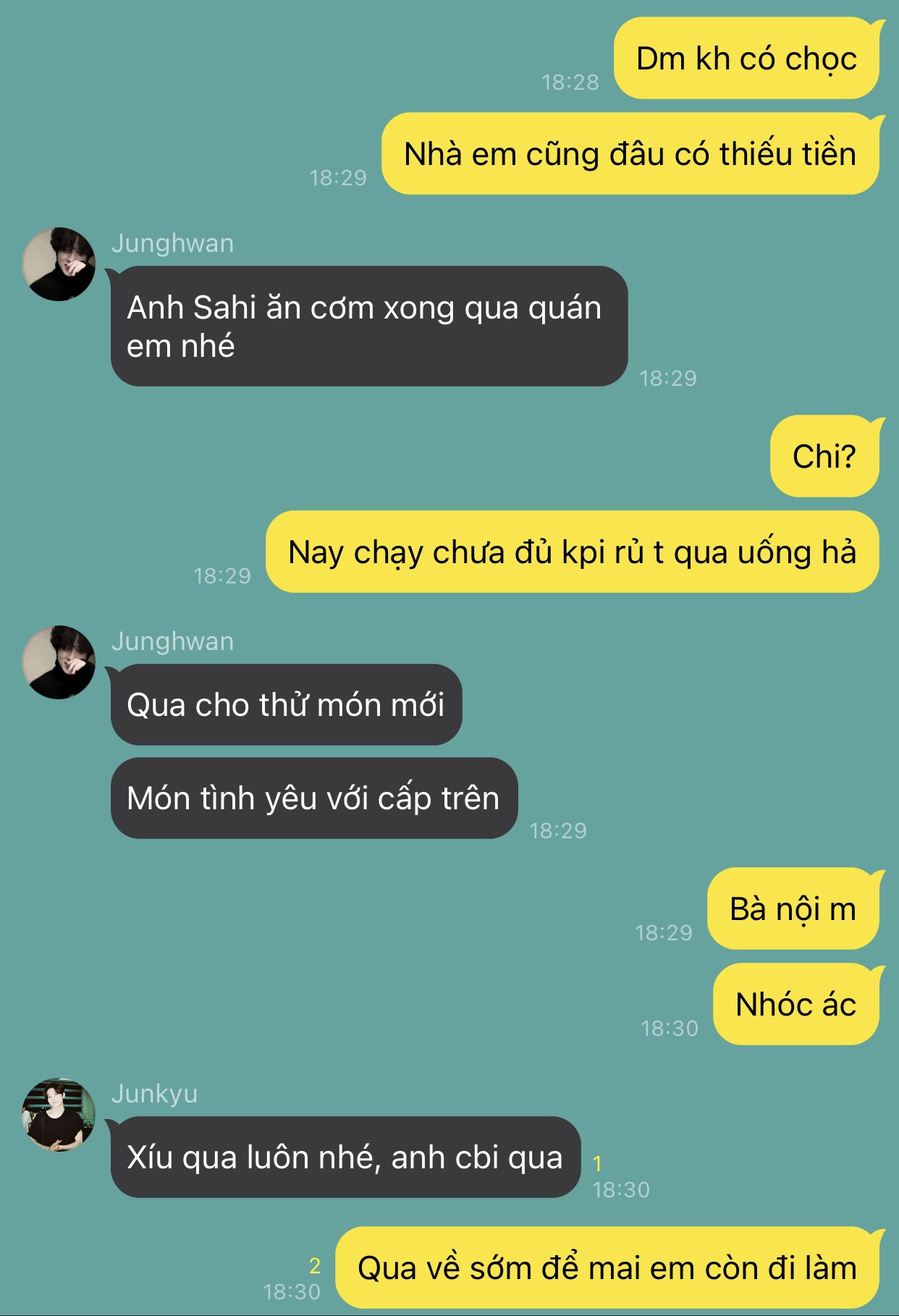View Junkyu's profile picture
The image size is (899, 1316).
click(x=59, y=1115)
